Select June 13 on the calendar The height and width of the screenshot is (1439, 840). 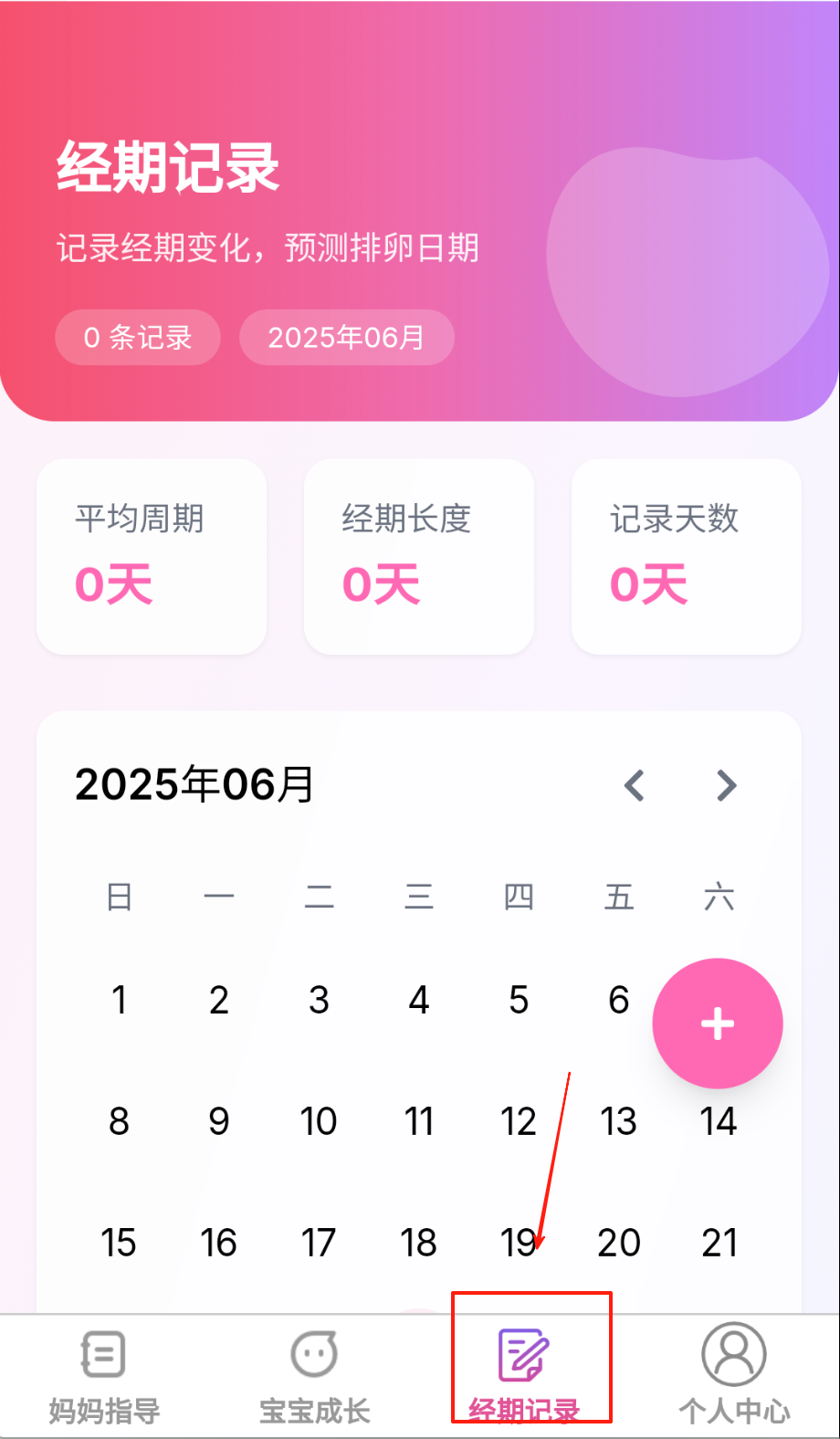pos(618,1121)
